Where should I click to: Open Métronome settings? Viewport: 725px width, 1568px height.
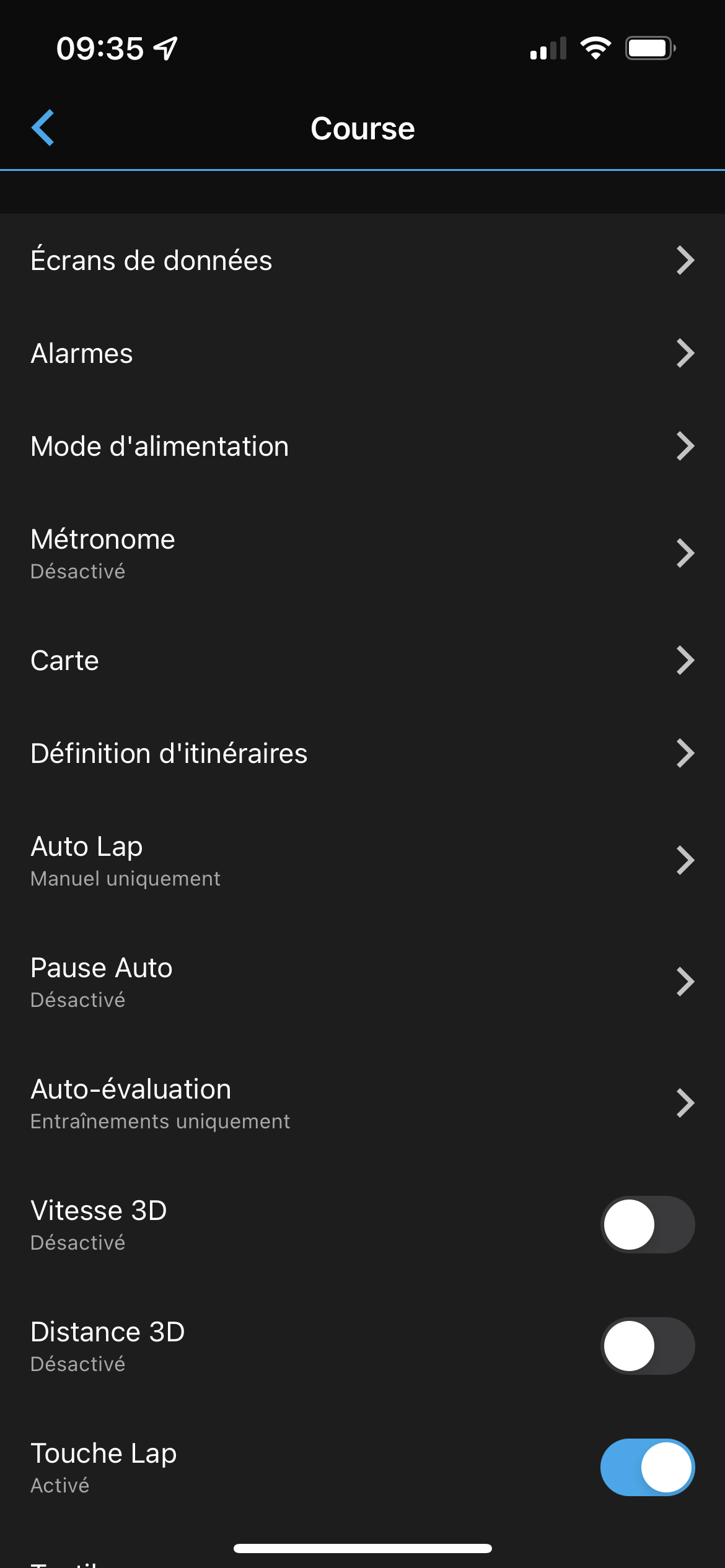click(x=362, y=553)
